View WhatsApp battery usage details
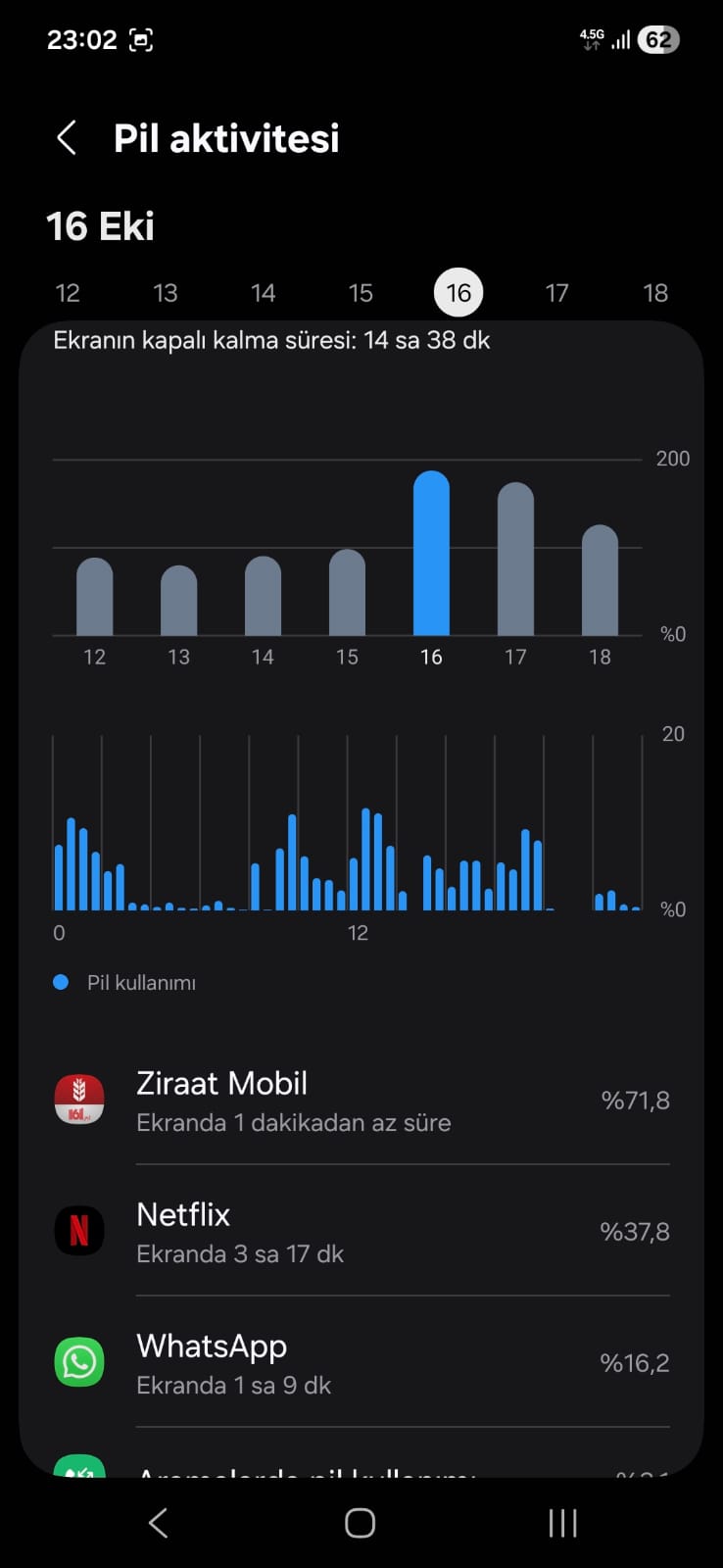The height and width of the screenshot is (1568, 723). (x=361, y=1363)
